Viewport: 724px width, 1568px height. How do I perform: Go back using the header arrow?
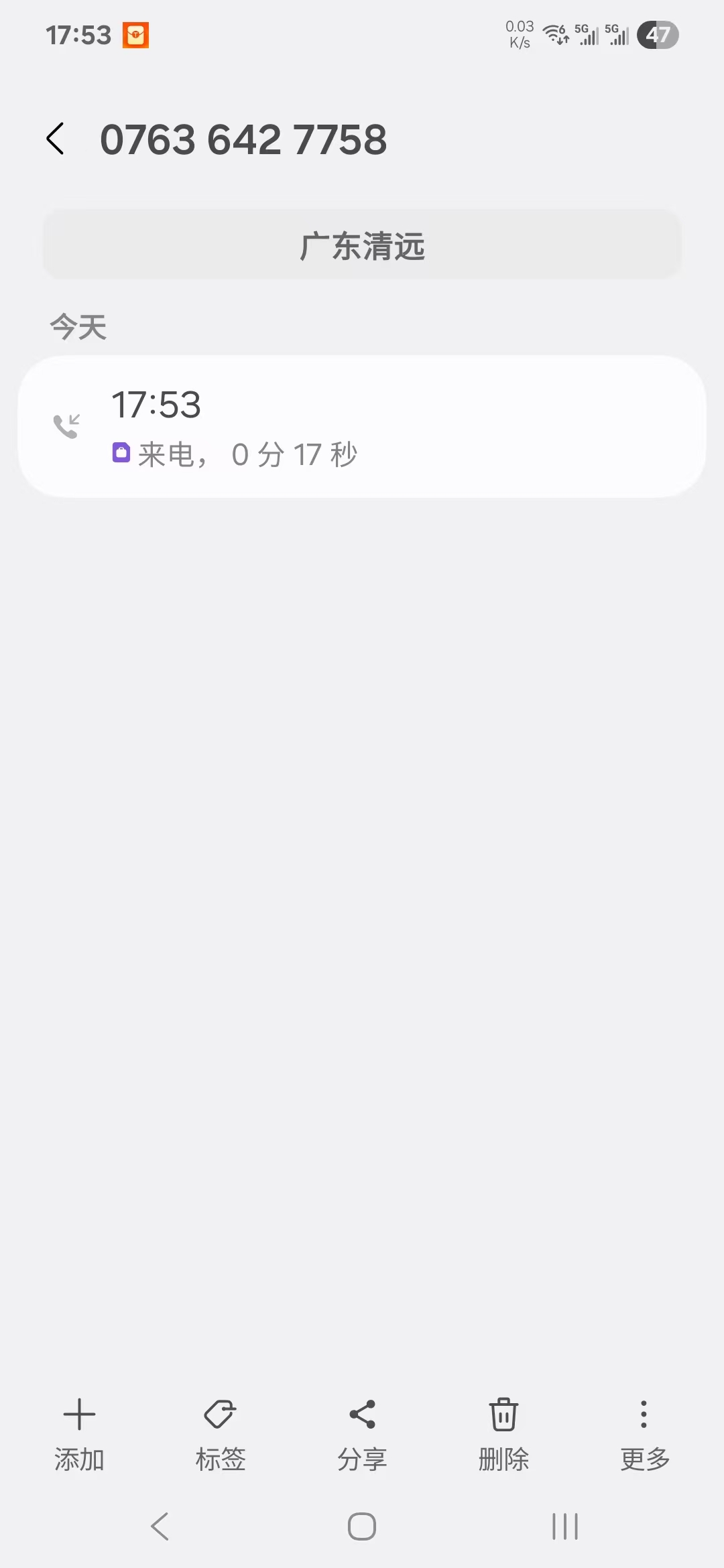(56, 139)
